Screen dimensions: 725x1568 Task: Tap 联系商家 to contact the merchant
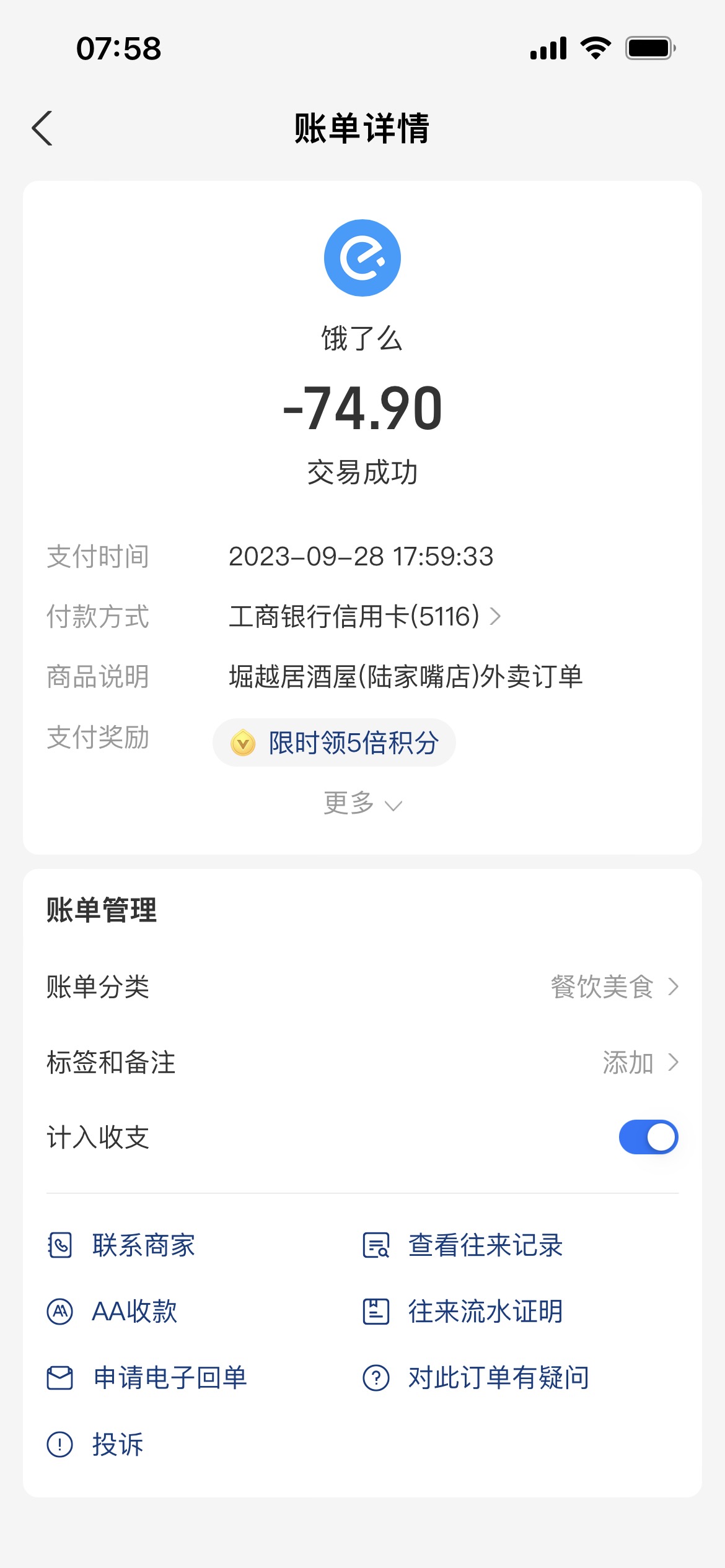[121, 1245]
